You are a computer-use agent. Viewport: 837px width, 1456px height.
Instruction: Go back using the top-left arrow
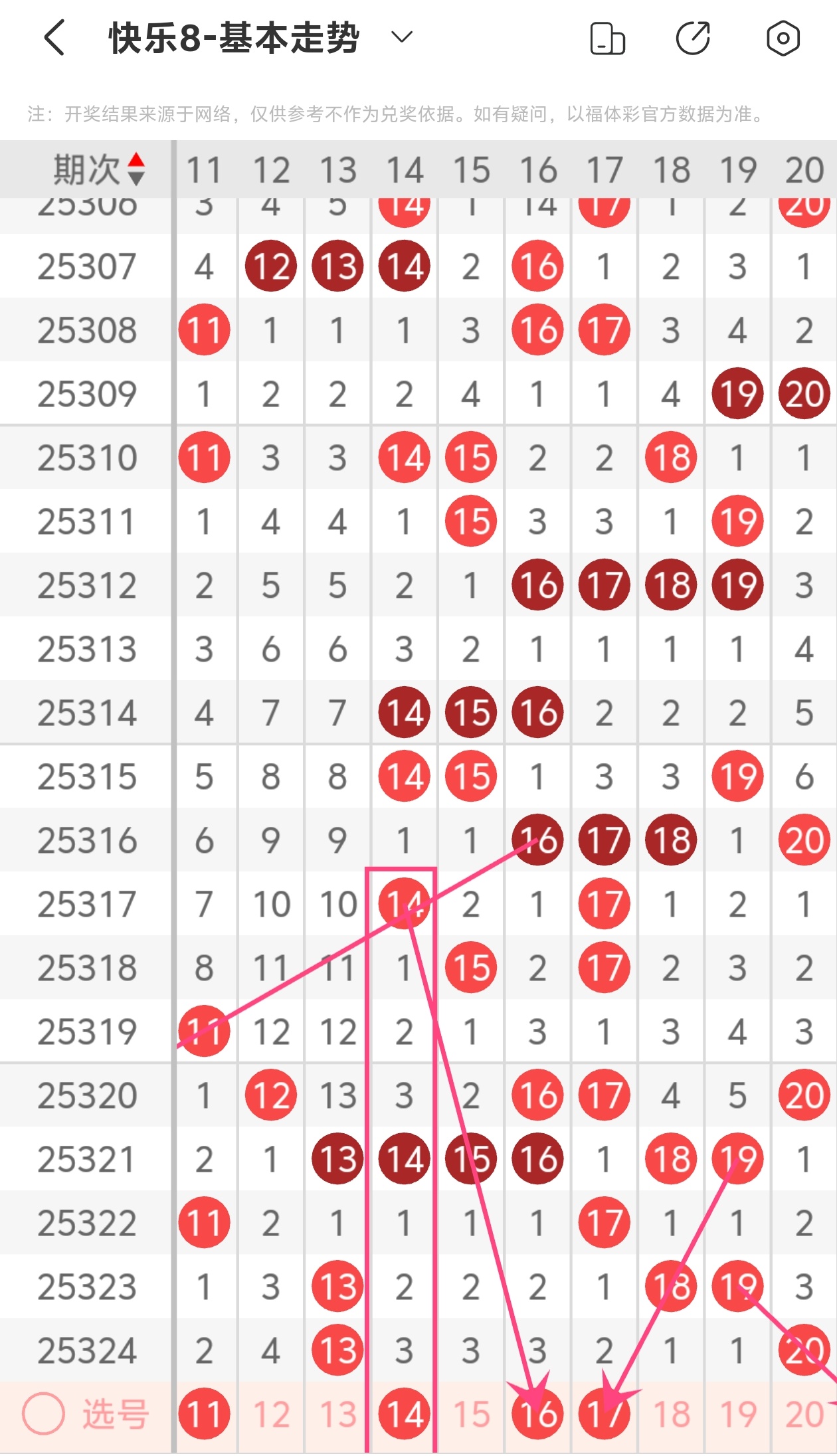54,37
